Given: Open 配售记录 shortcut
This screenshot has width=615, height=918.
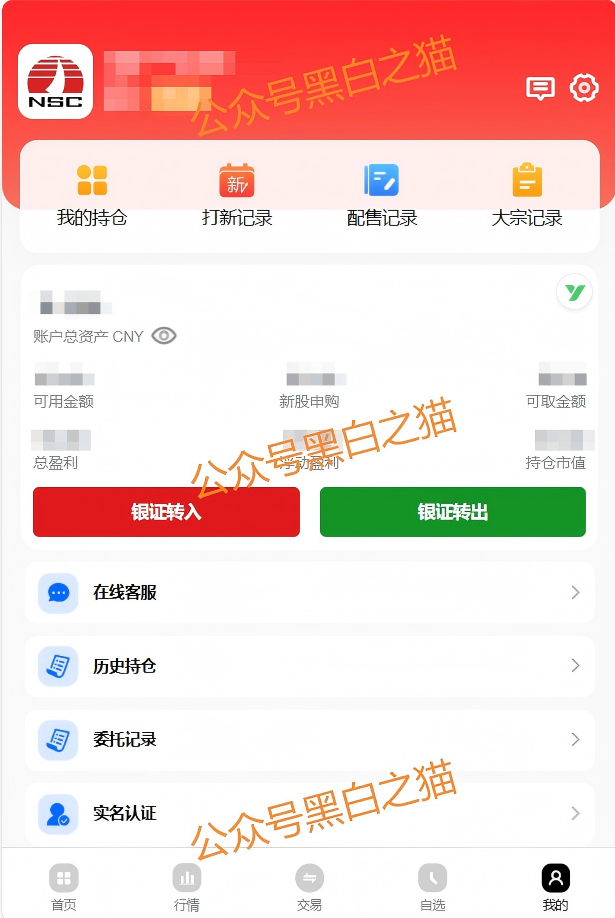Looking at the screenshot, I should point(381,196).
